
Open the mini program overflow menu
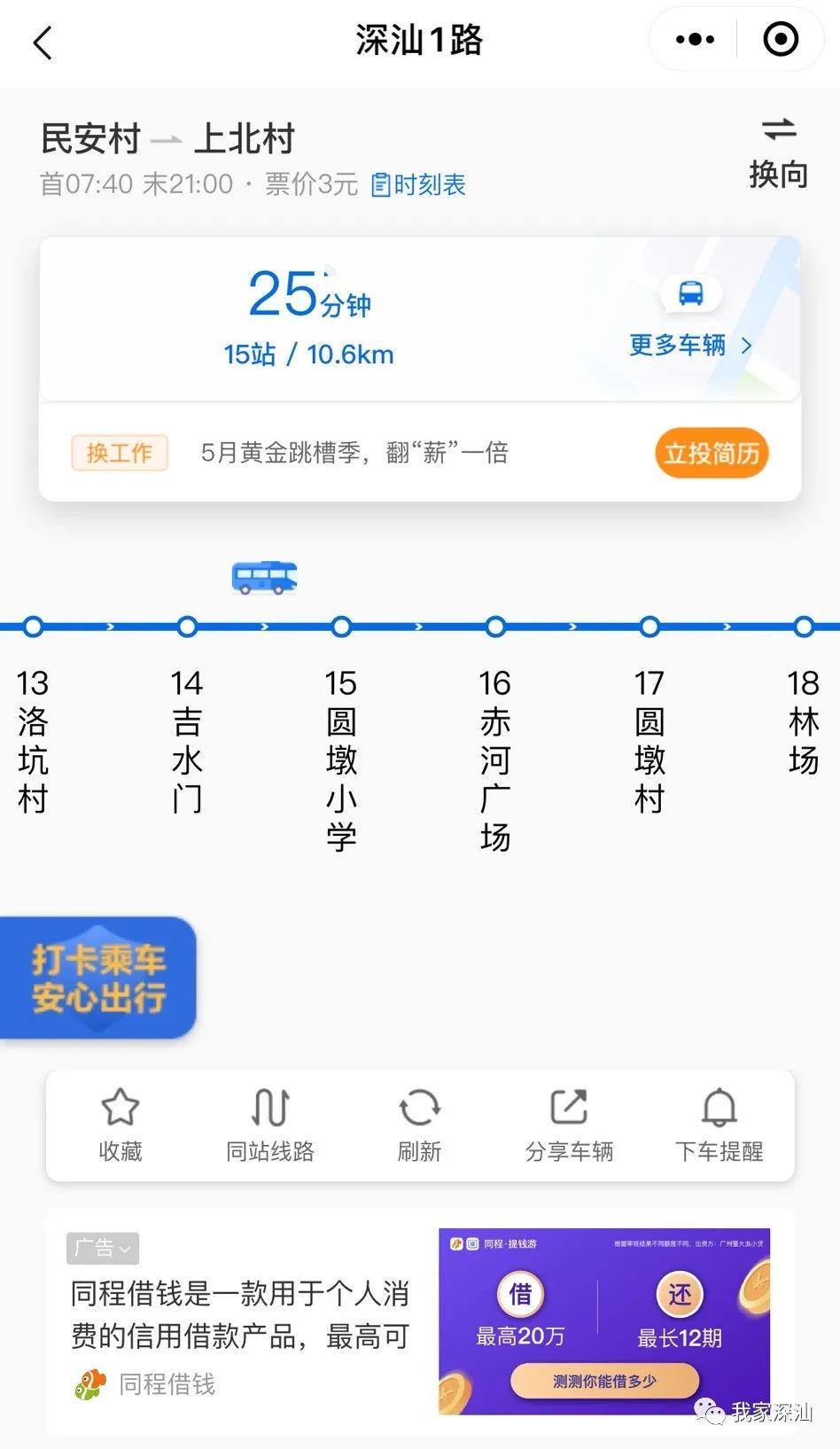coord(695,40)
